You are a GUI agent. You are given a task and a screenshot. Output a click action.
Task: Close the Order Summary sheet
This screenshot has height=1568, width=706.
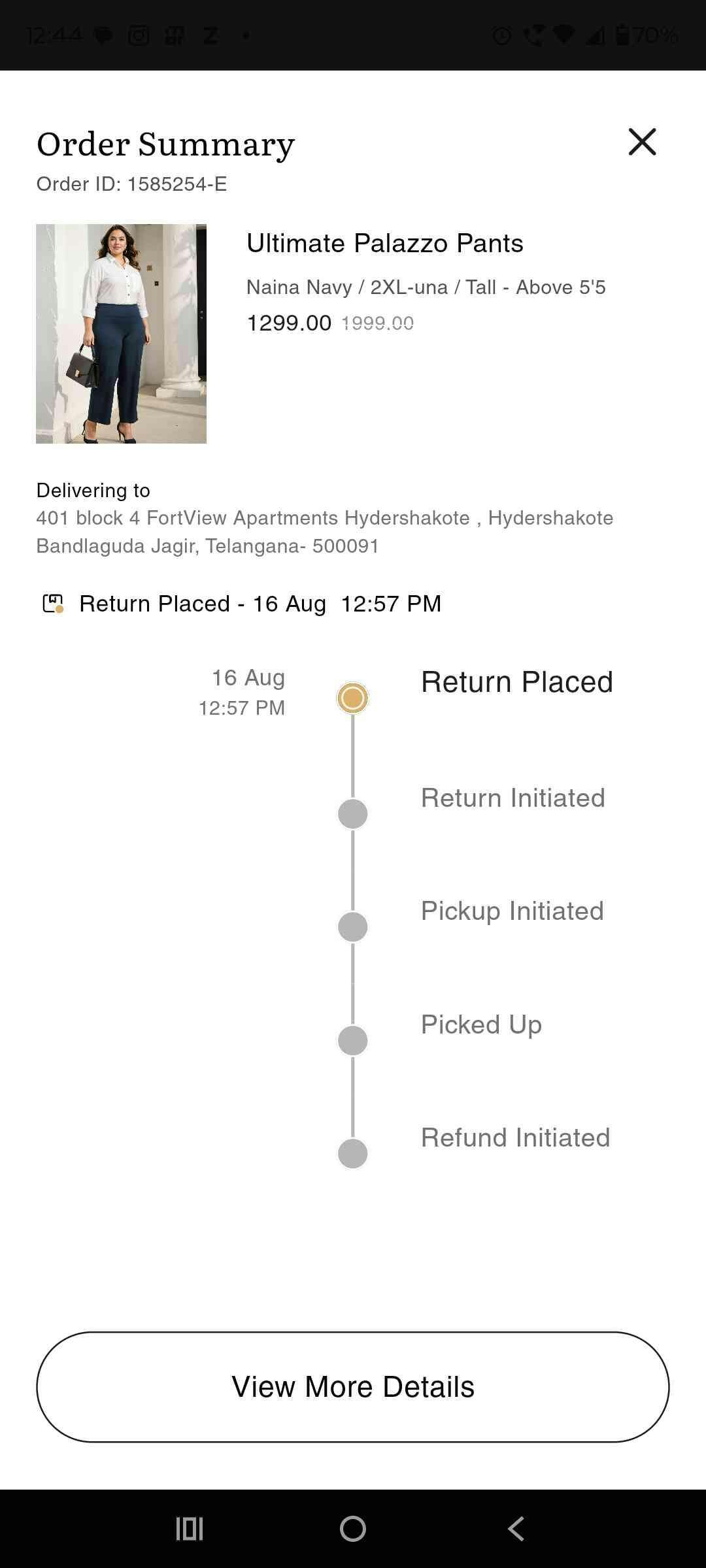[642, 142]
